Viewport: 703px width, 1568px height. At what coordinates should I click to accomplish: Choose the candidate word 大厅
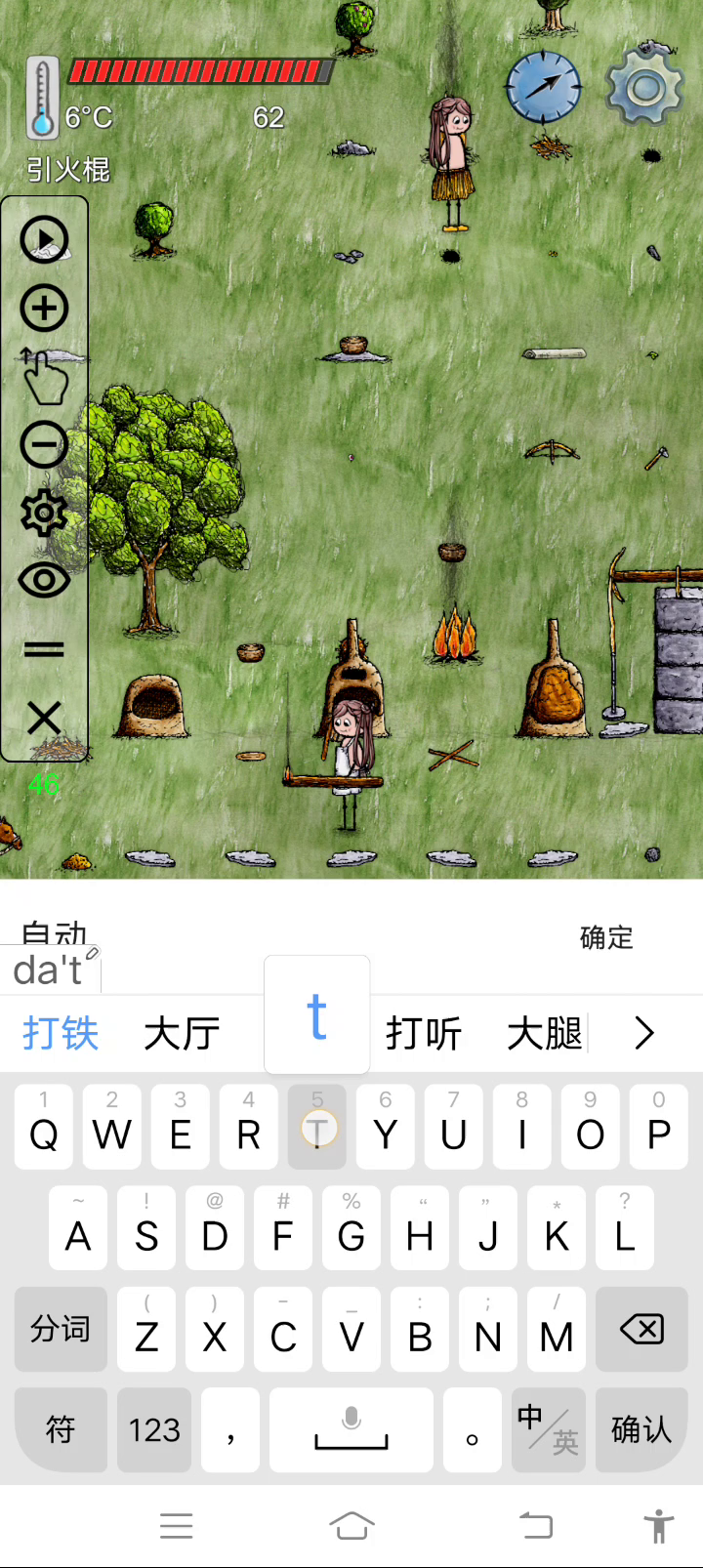pyautogui.click(x=182, y=1033)
